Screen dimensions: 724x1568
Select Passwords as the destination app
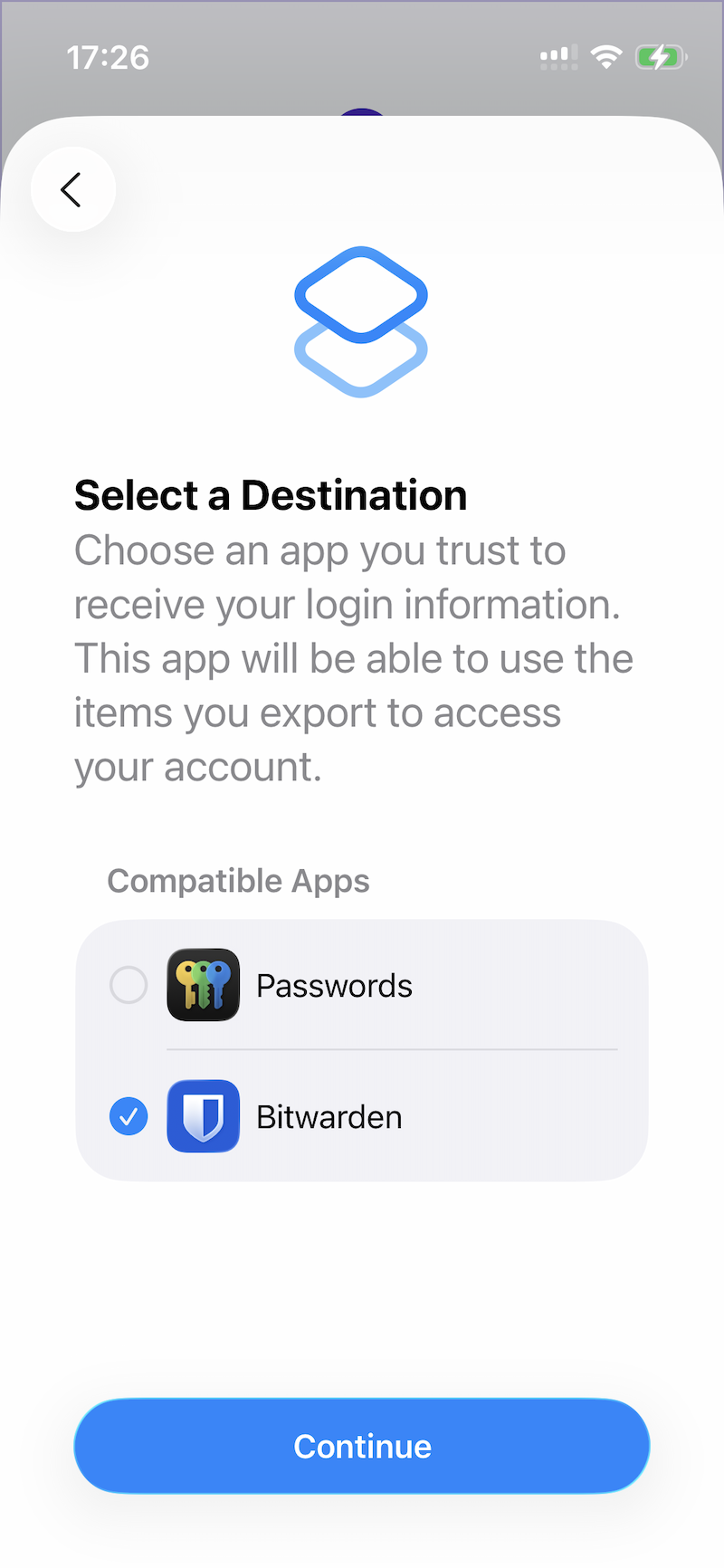click(x=129, y=985)
